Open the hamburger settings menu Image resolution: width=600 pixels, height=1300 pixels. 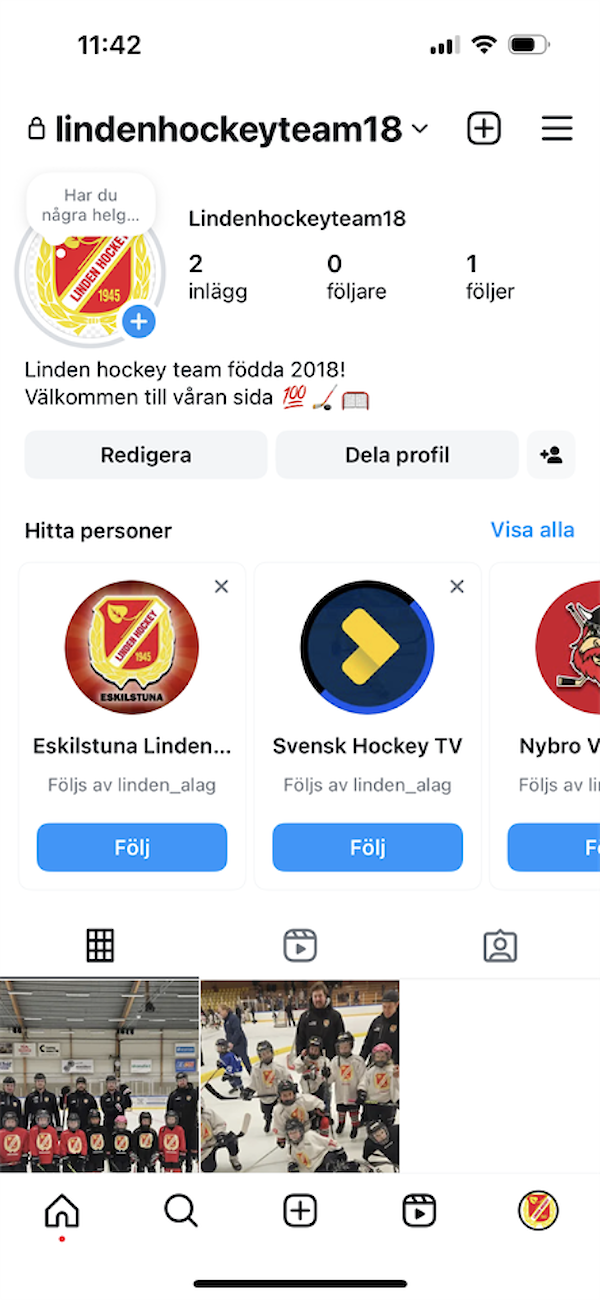click(x=556, y=128)
